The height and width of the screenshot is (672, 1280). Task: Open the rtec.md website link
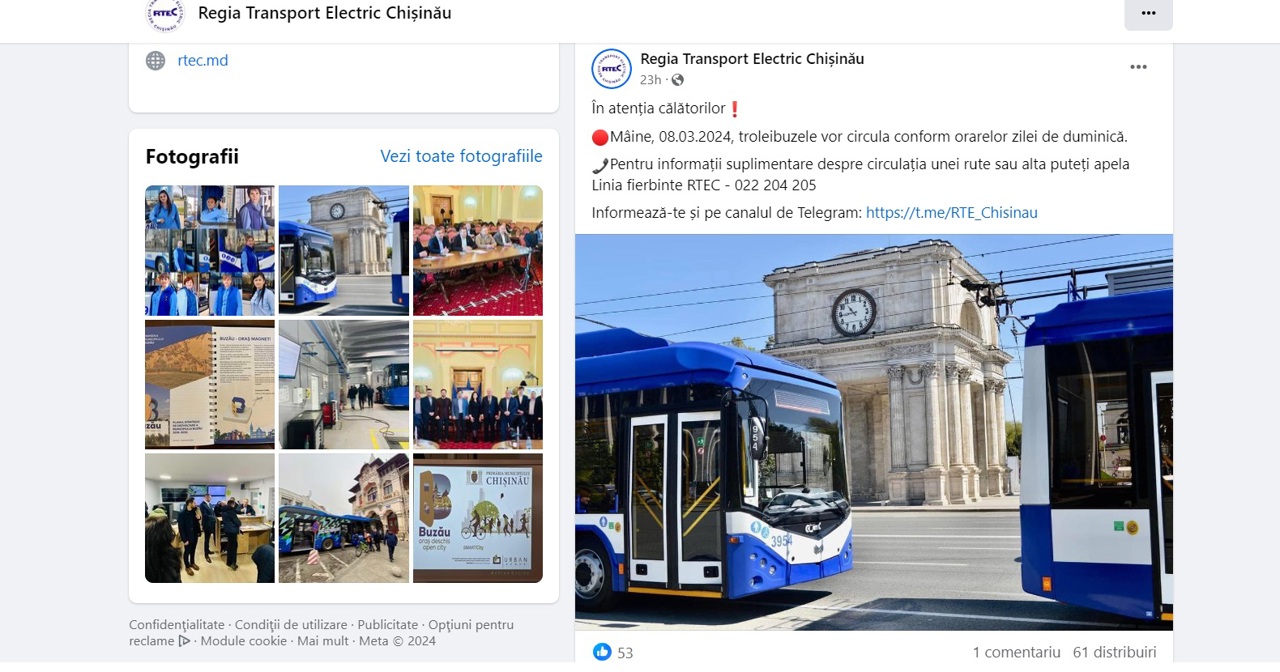pos(202,60)
